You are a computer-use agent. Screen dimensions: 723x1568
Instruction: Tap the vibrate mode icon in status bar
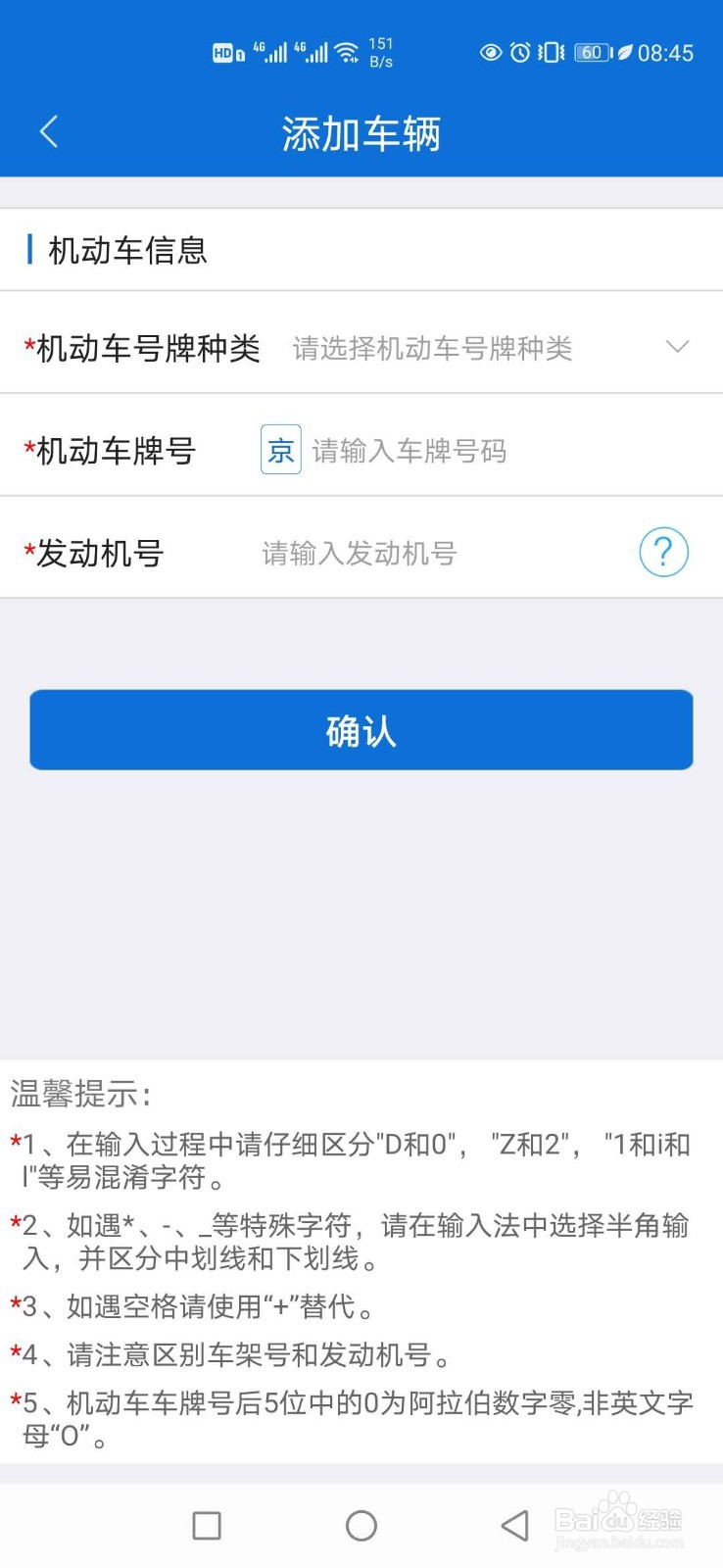(554, 52)
